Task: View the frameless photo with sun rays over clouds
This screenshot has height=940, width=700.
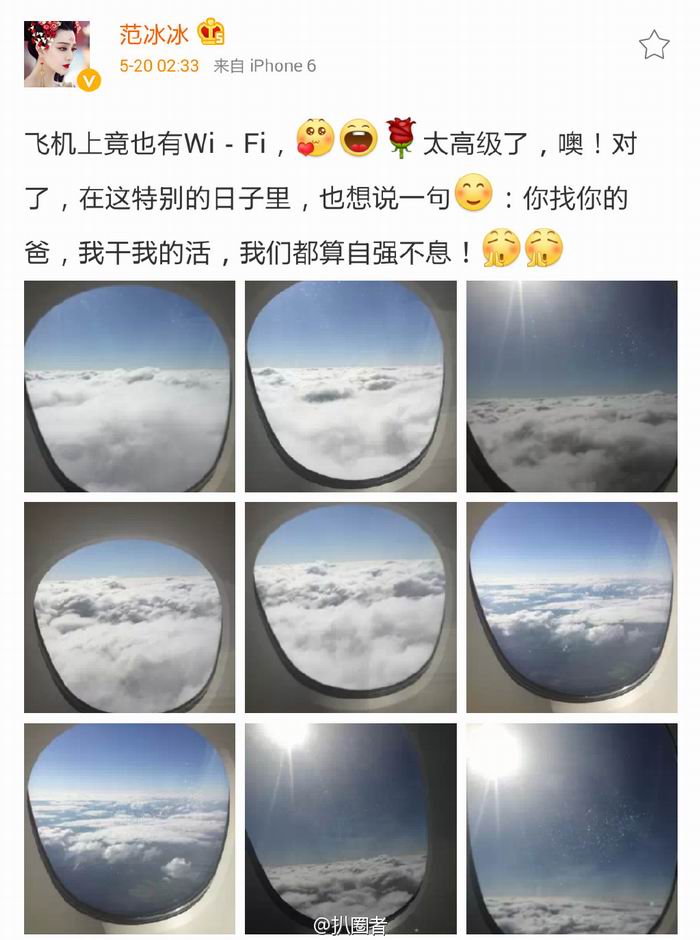Action: [x=571, y=386]
